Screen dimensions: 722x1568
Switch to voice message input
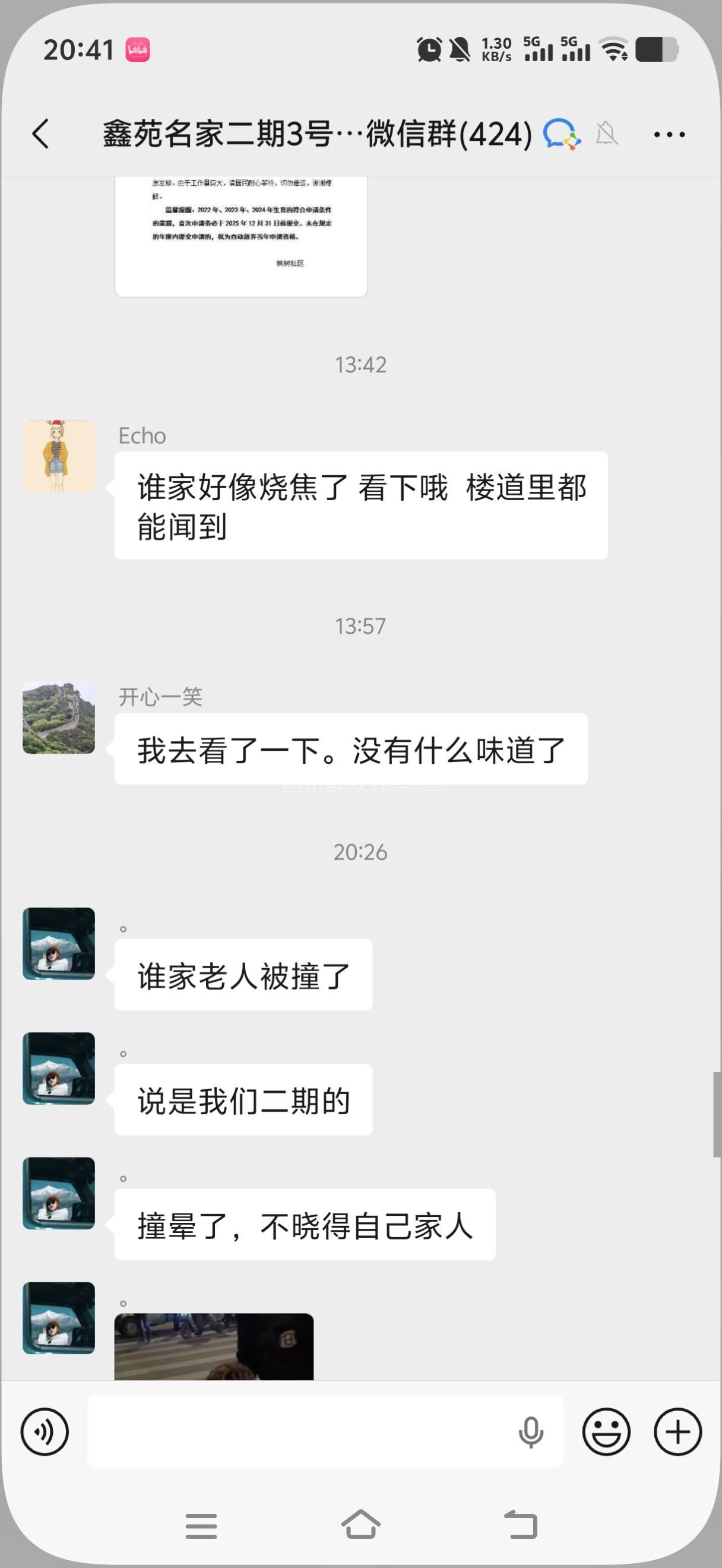point(45,1431)
